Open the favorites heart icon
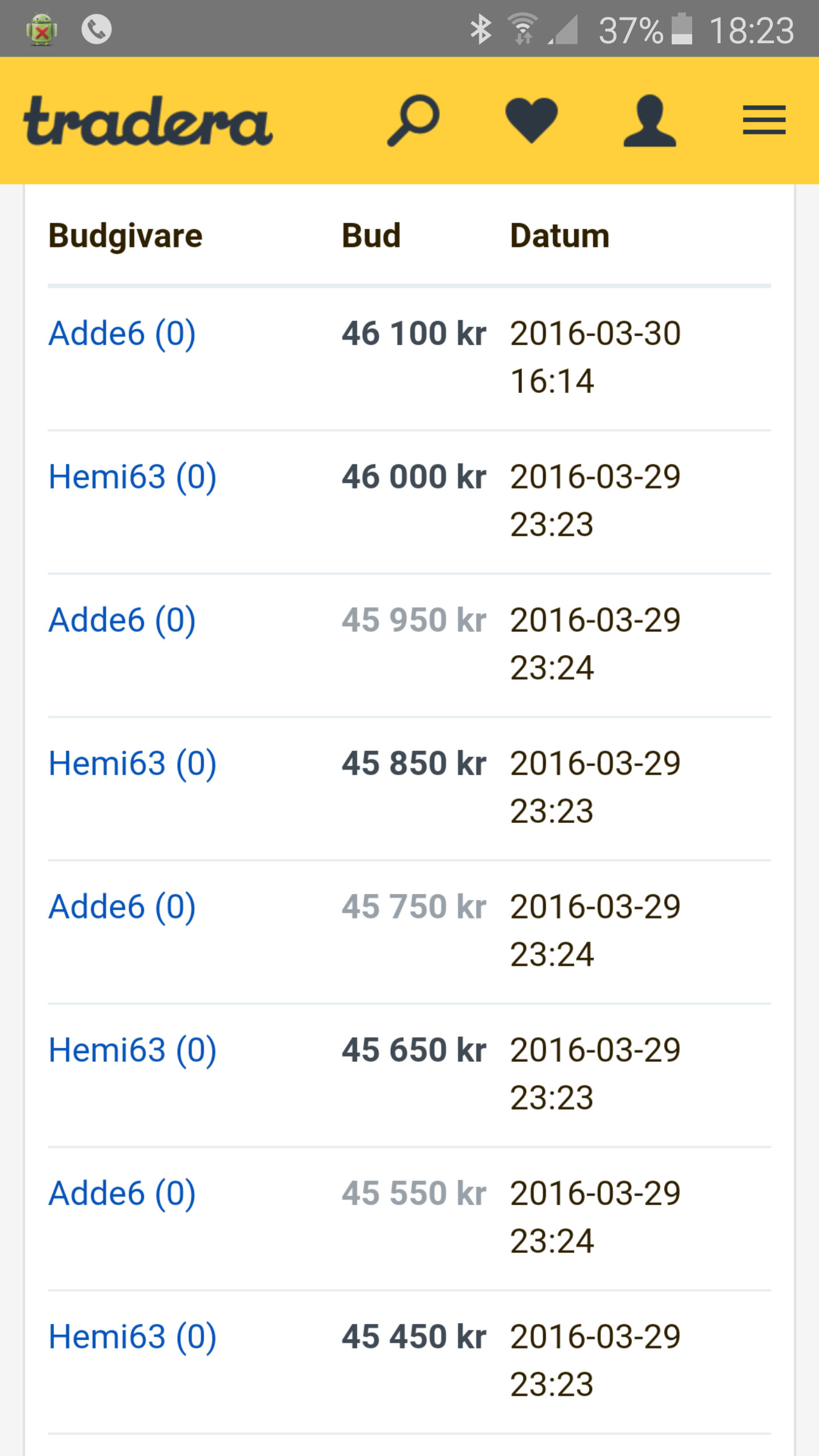This screenshot has height=1456, width=819. pos(532,121)
